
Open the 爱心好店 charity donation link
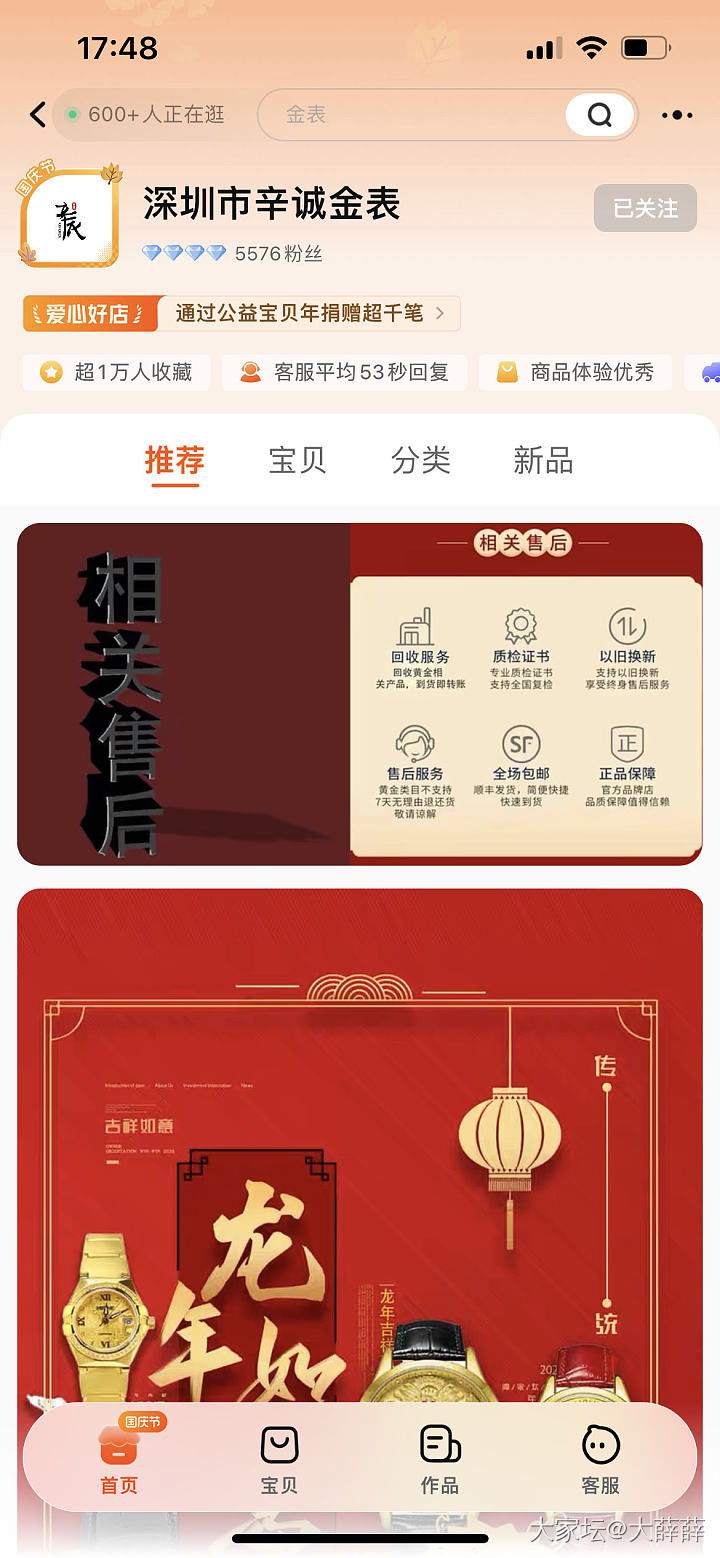click(242, 313)
